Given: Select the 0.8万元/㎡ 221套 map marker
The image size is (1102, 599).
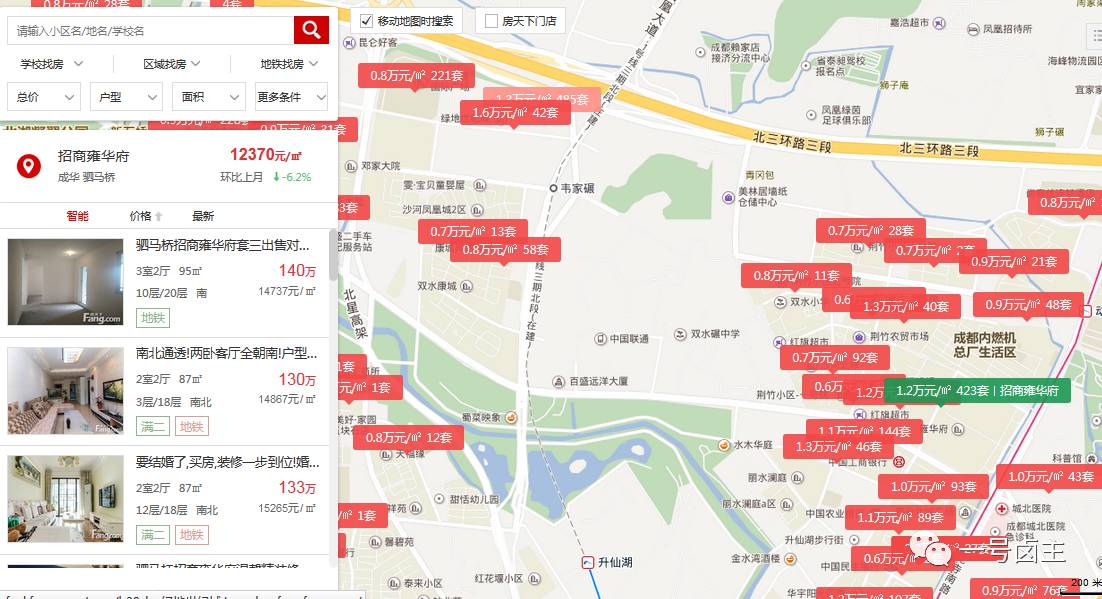Looking at the screenshot, I should (x=416, y=75).
